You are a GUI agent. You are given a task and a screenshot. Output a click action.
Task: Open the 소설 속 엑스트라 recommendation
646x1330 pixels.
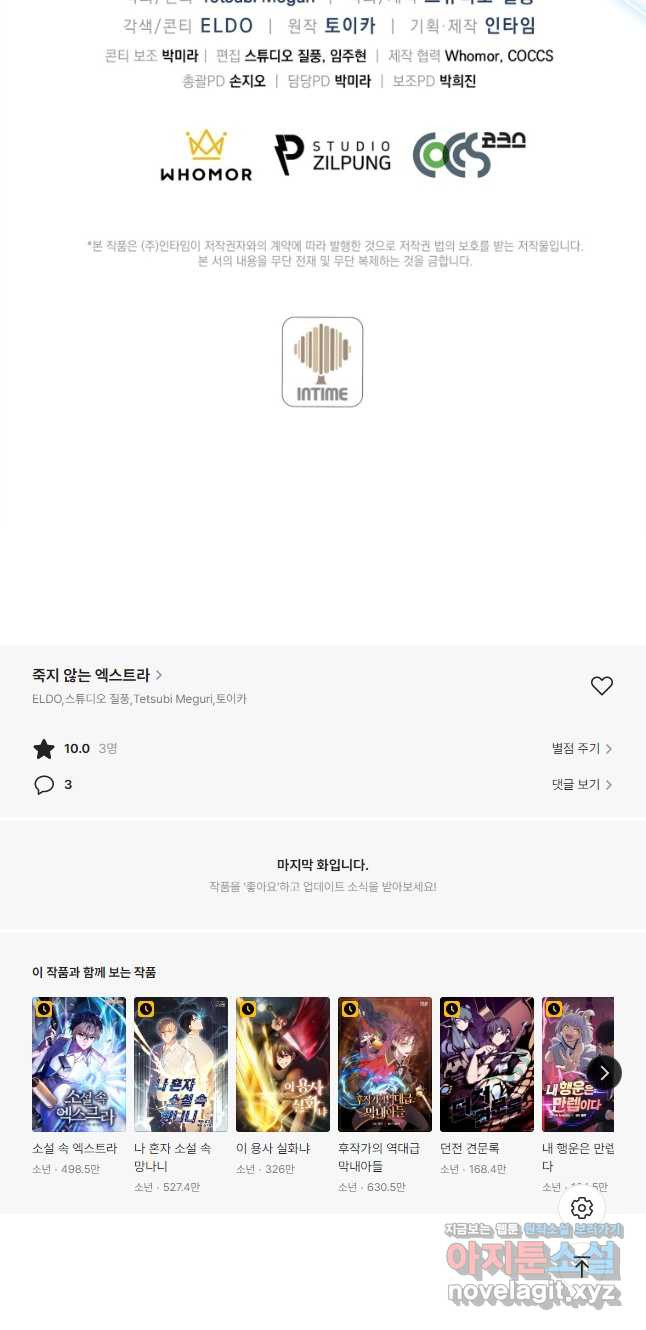(x=79, y=1064)
